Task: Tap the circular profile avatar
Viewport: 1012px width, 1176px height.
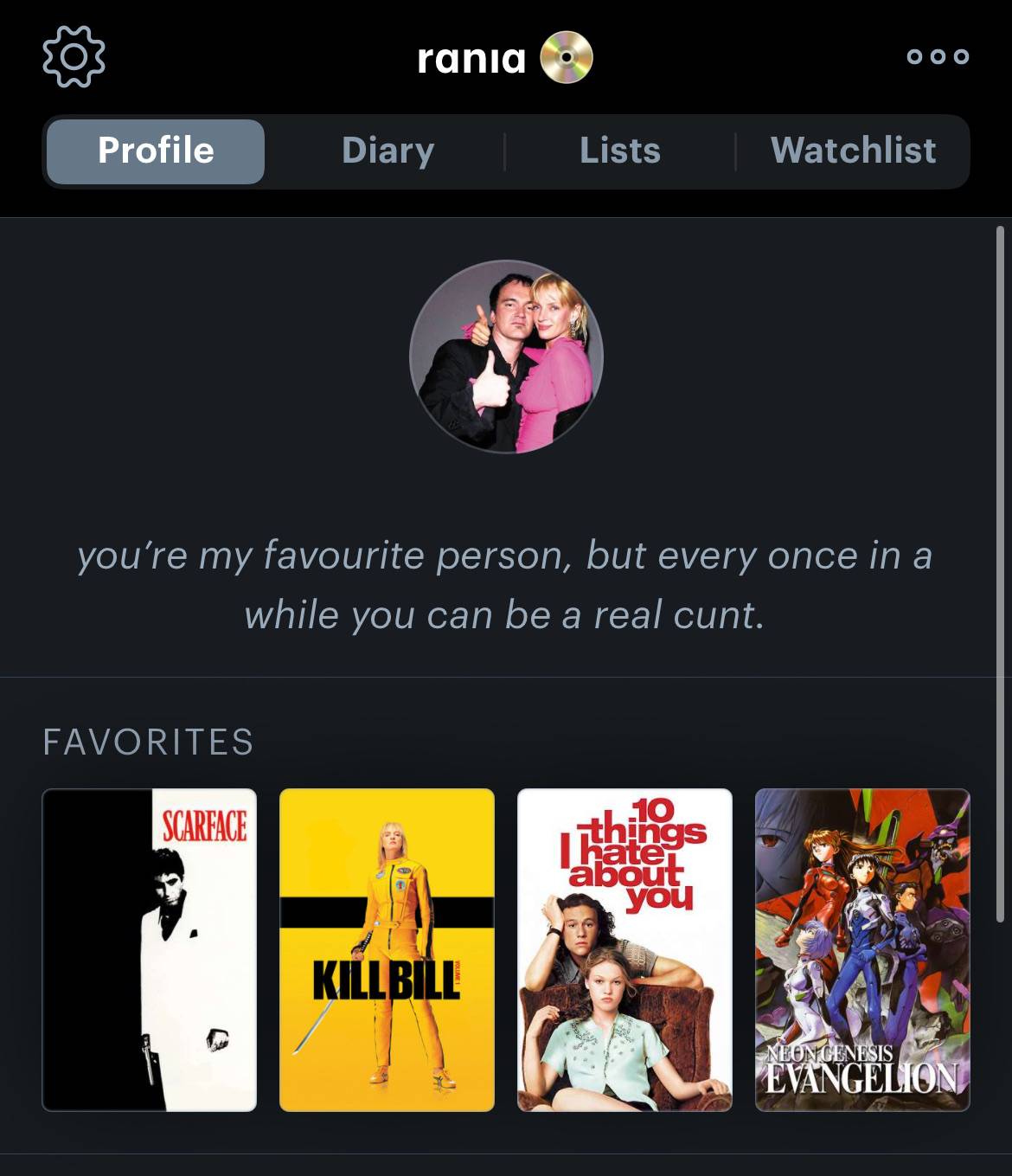Action: coord(506,357)
